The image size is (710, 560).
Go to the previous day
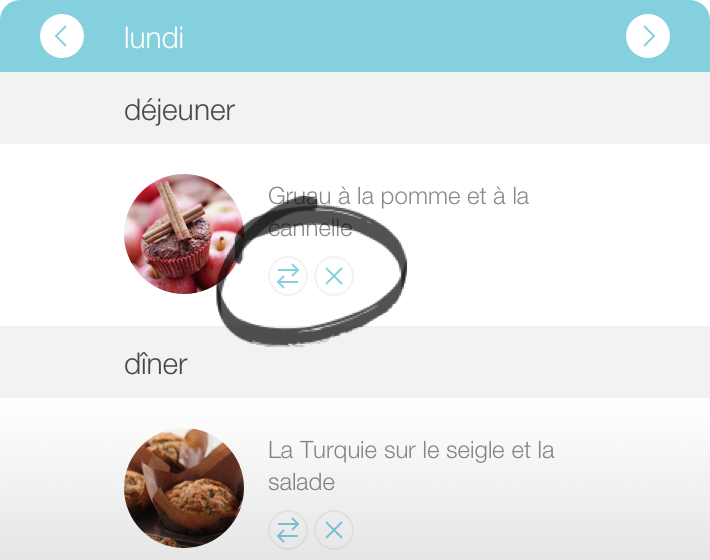[x=61, y=37]
